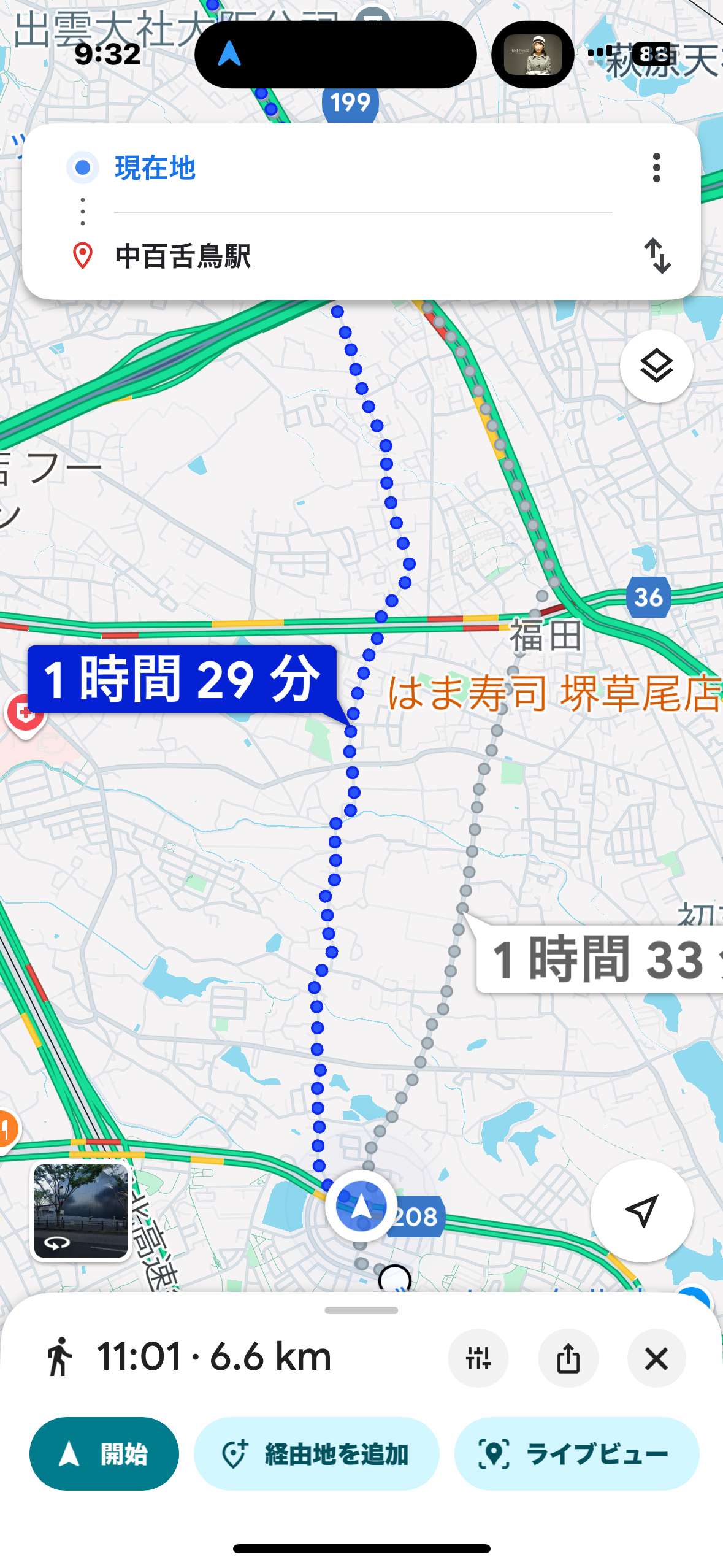723x1568 pixels.
Task: Tap 経由地を追加 to add a stop
Action: 316,1453
